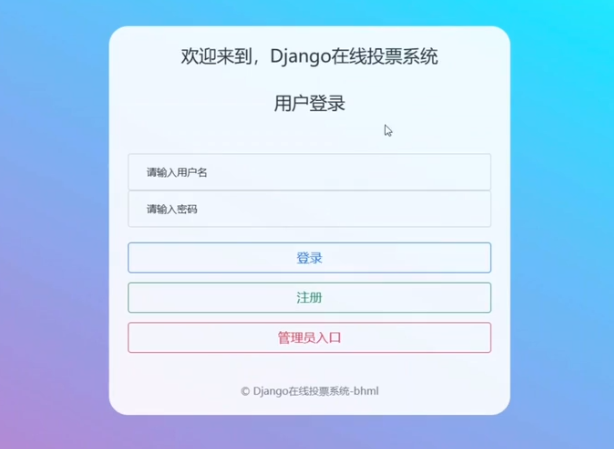The image size is (614, 449).
Task: Tap the blue 登录 button
Action: pyautogui.click(x=309, y=258)
